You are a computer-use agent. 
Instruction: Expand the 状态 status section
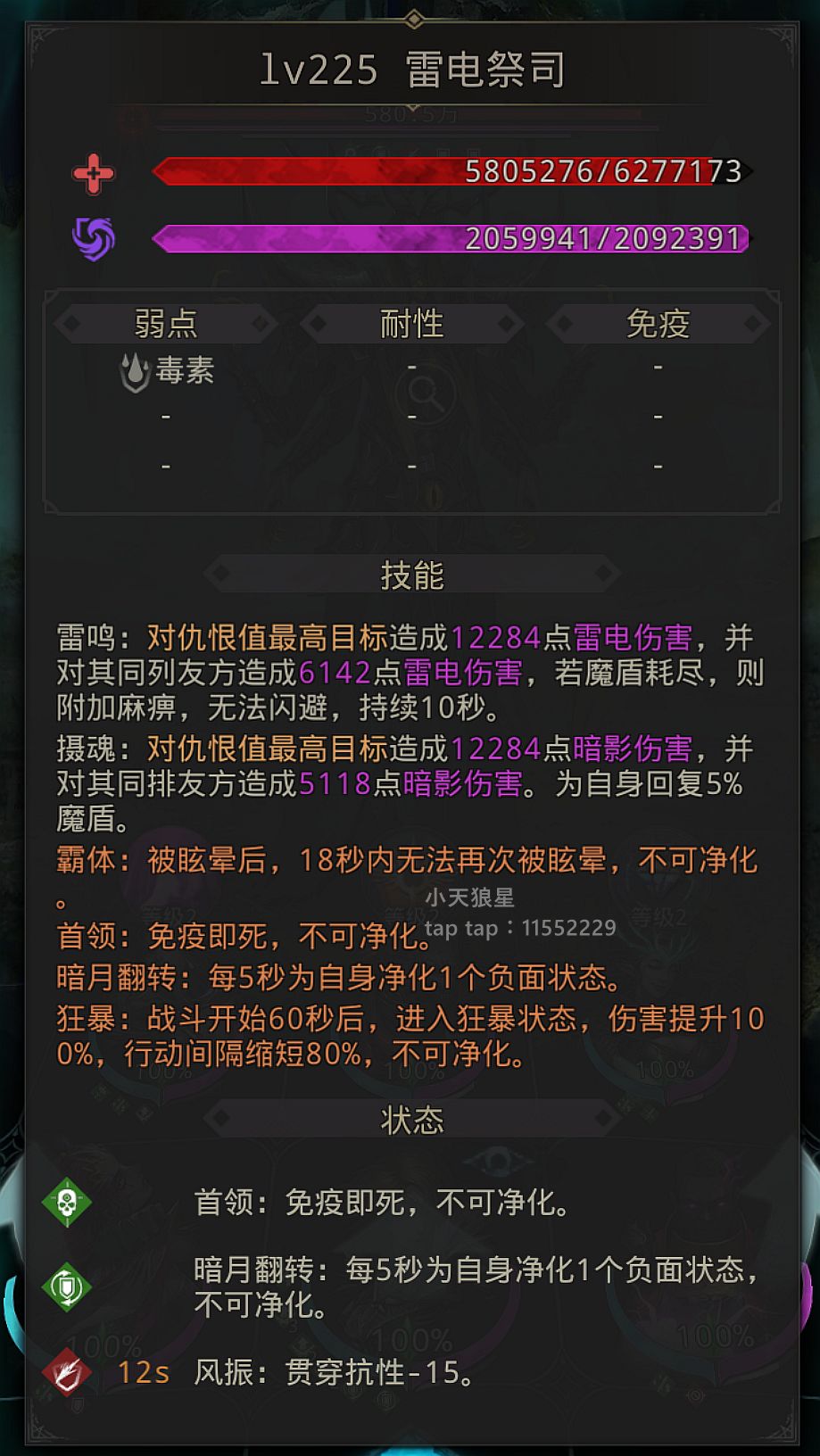[x=410, y=1120]
